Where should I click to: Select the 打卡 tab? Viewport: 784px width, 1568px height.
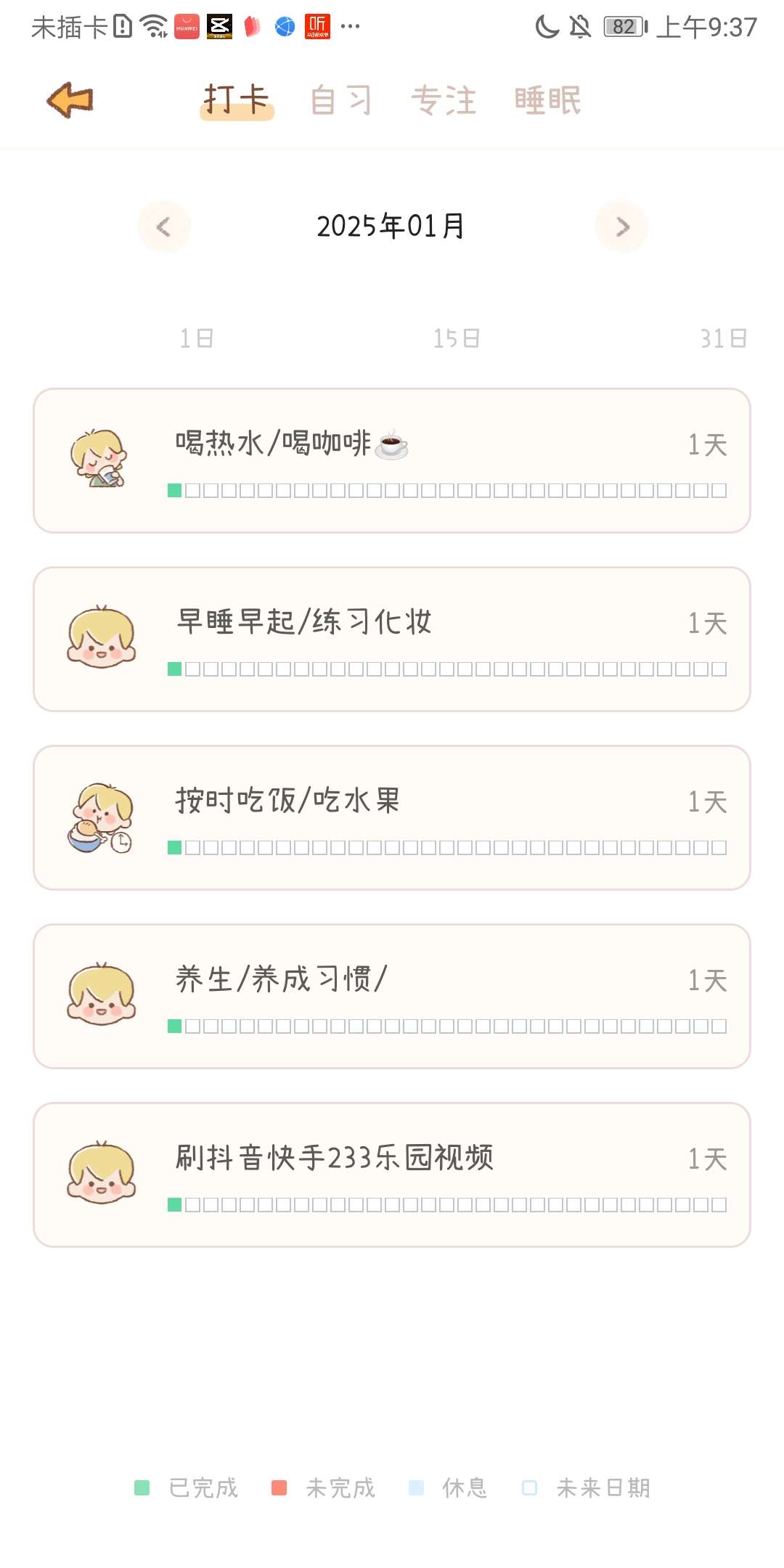[x=237, y=100]
